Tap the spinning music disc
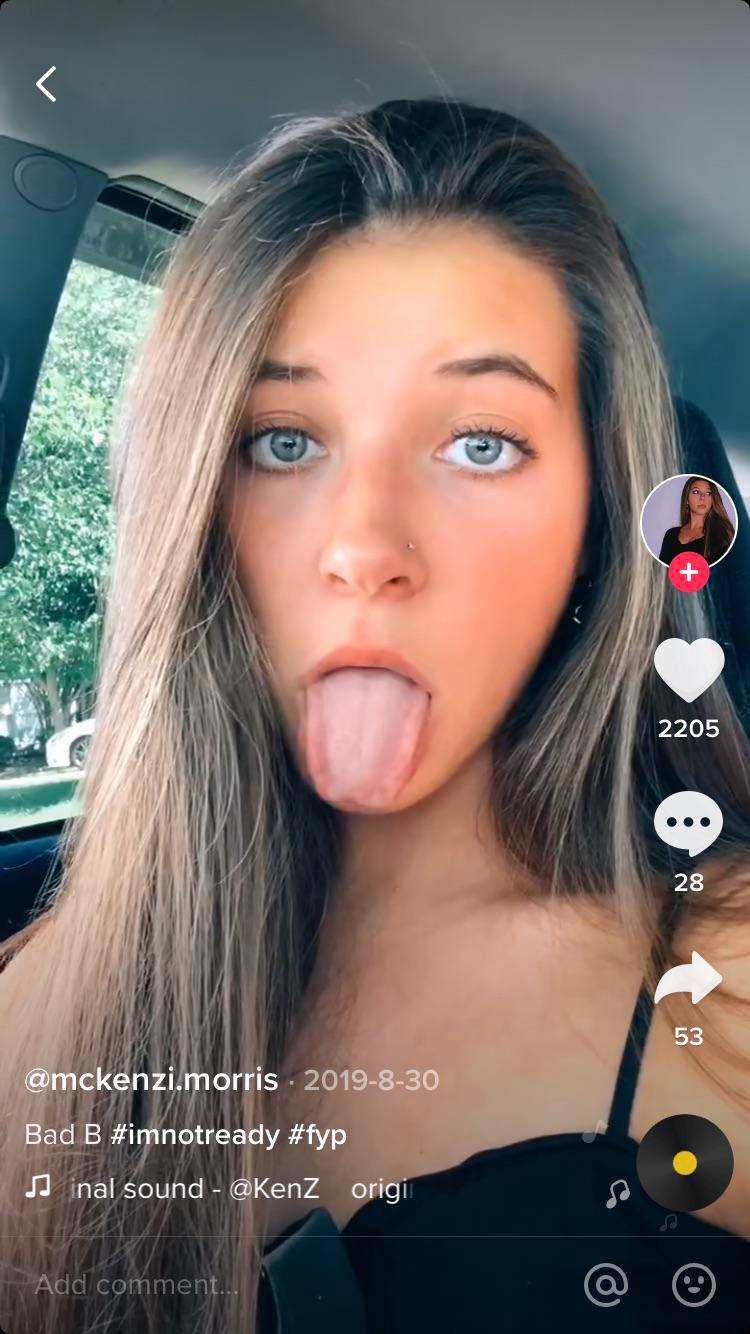750x1334 pixels. coord(685,1163)
